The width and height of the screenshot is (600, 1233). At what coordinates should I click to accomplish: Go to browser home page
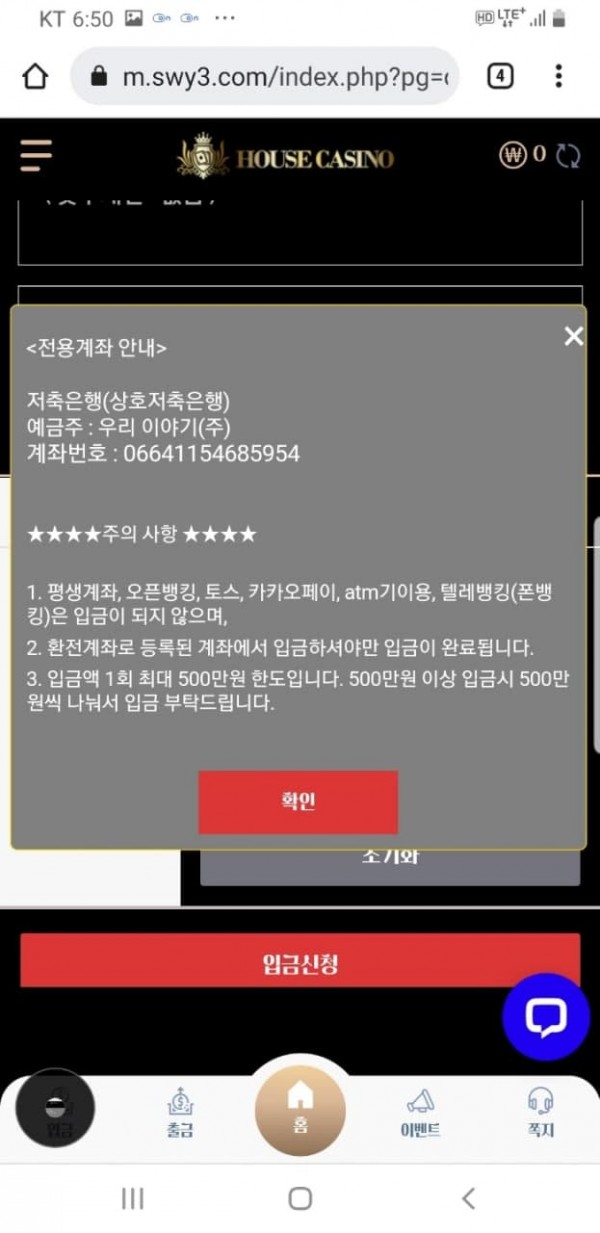(35, 77)
